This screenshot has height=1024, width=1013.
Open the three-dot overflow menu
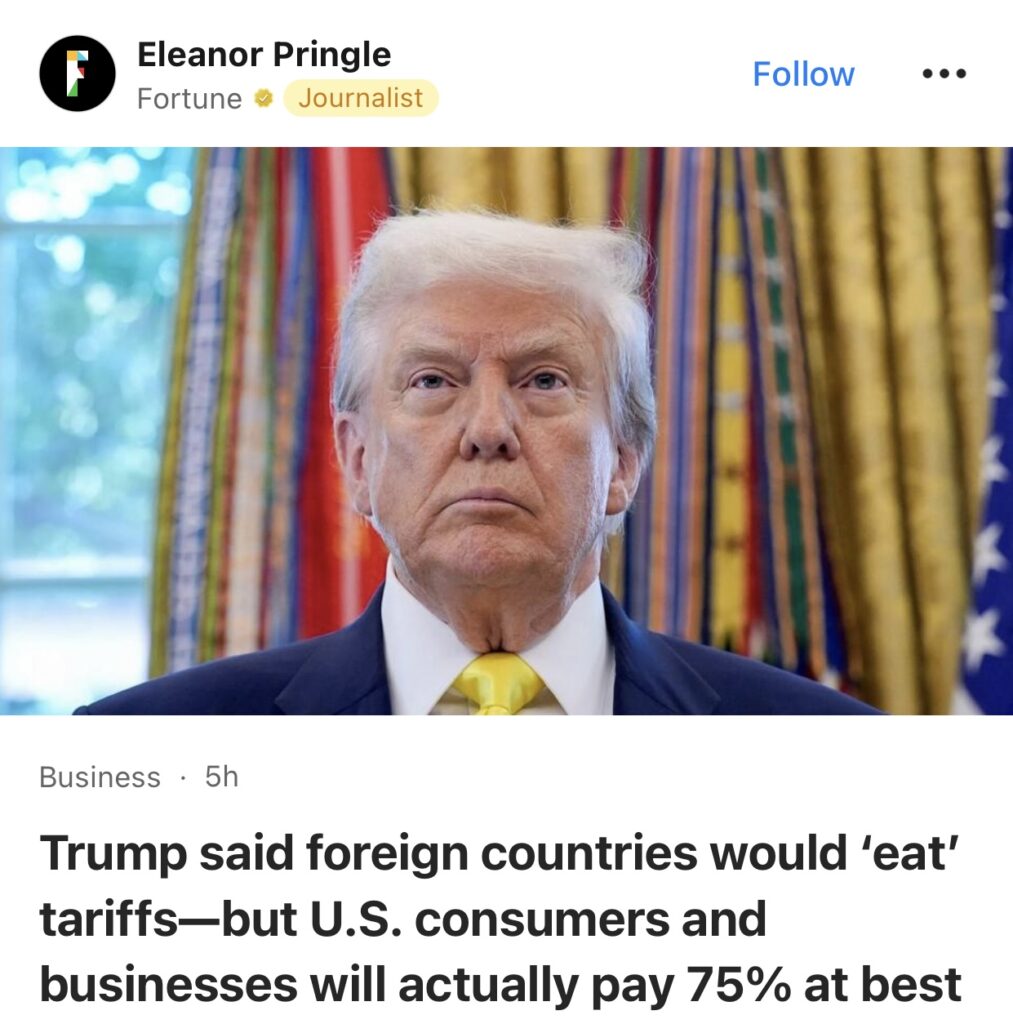[943, 74]
